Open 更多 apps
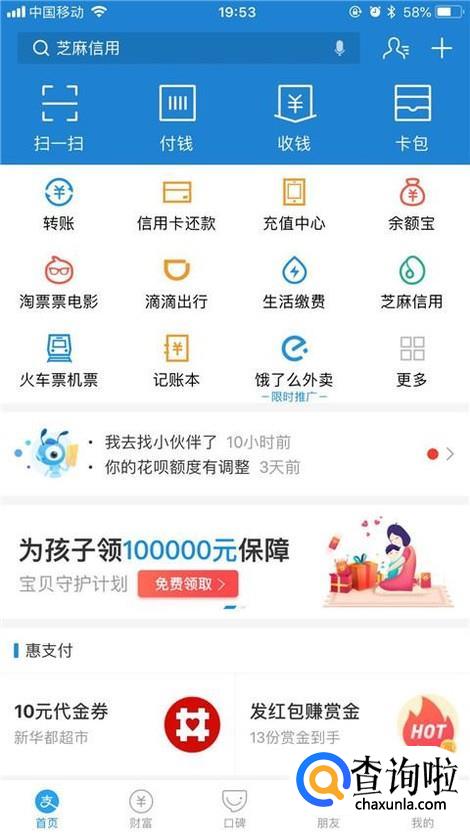The height and width of the screenshot is (835, 470). [x=411, y=362]
